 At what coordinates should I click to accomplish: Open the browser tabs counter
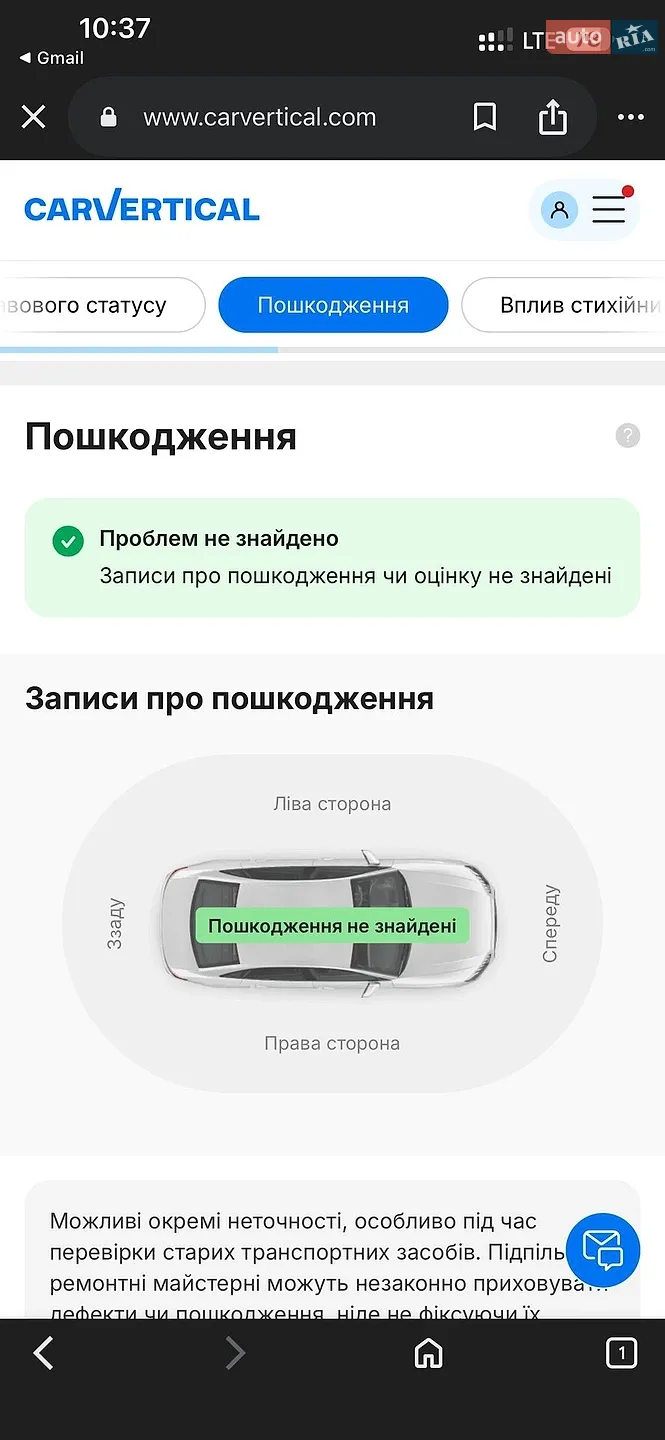coord(621,1353)
